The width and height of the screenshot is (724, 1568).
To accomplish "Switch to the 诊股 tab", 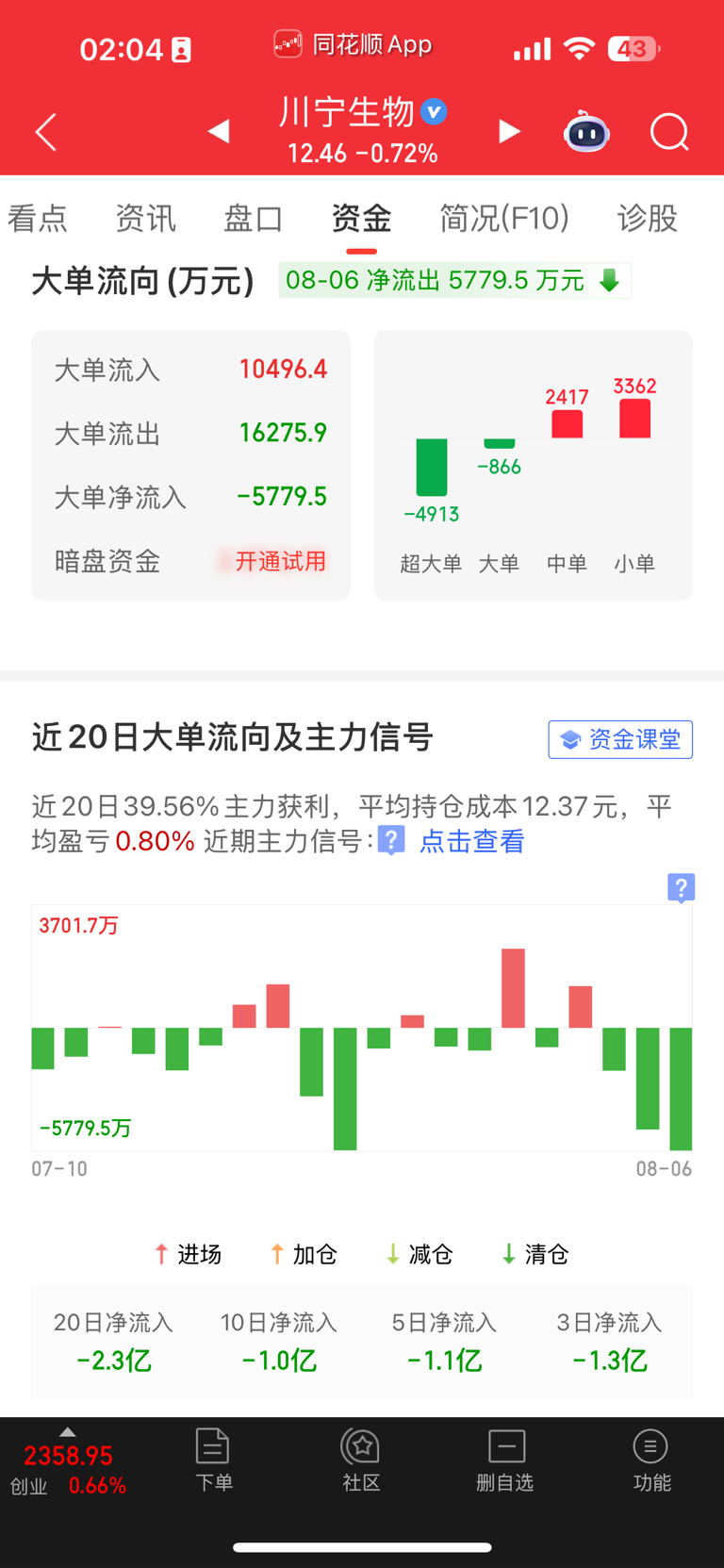I will click(x=648, y=218).
